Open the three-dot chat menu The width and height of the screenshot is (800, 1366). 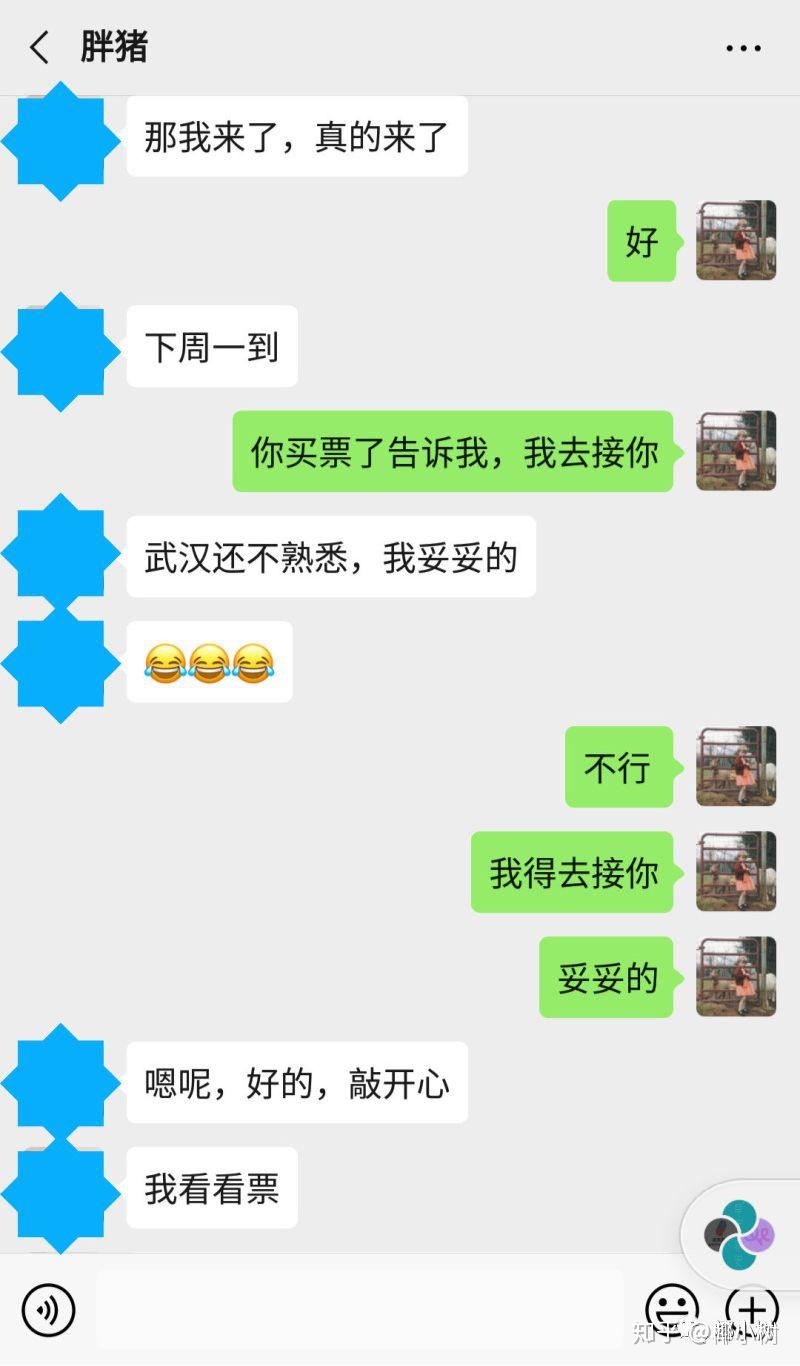click(x=743, y=48)
